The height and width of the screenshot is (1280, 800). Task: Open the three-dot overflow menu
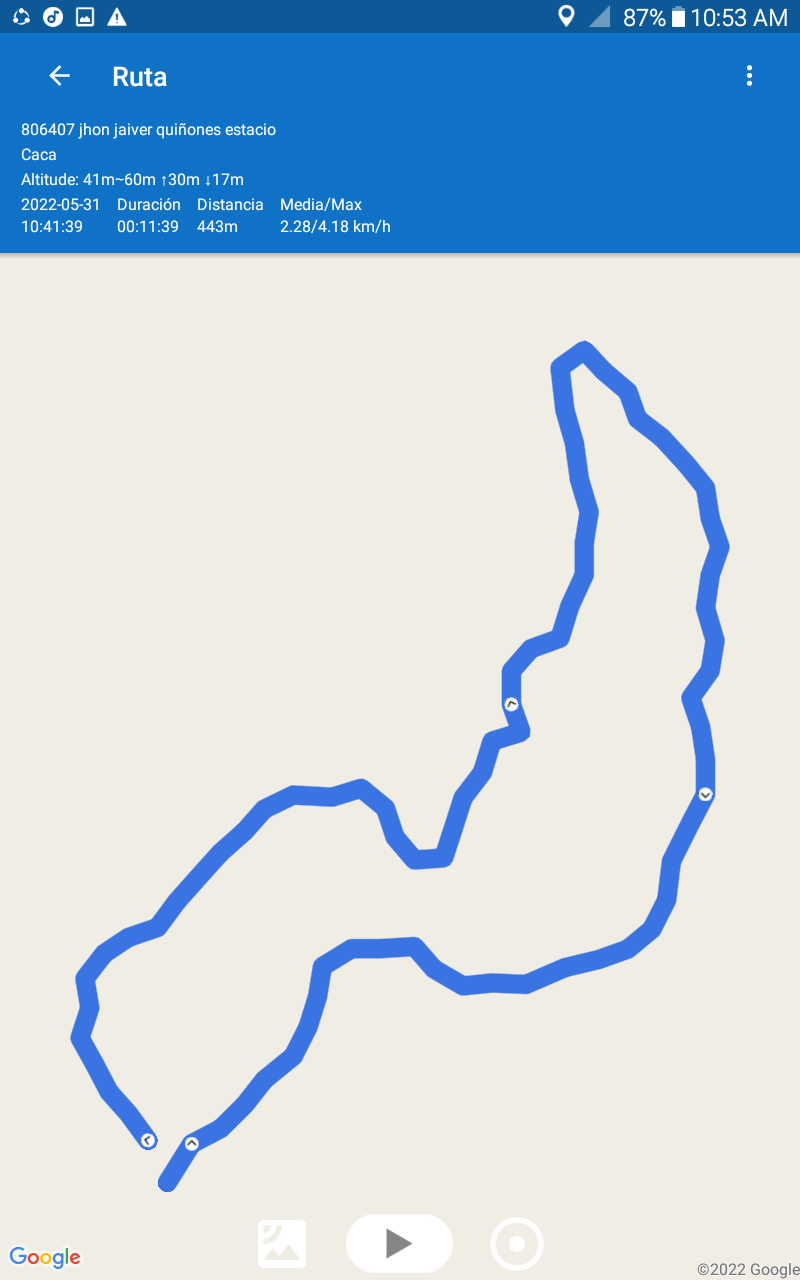[749, 76]
